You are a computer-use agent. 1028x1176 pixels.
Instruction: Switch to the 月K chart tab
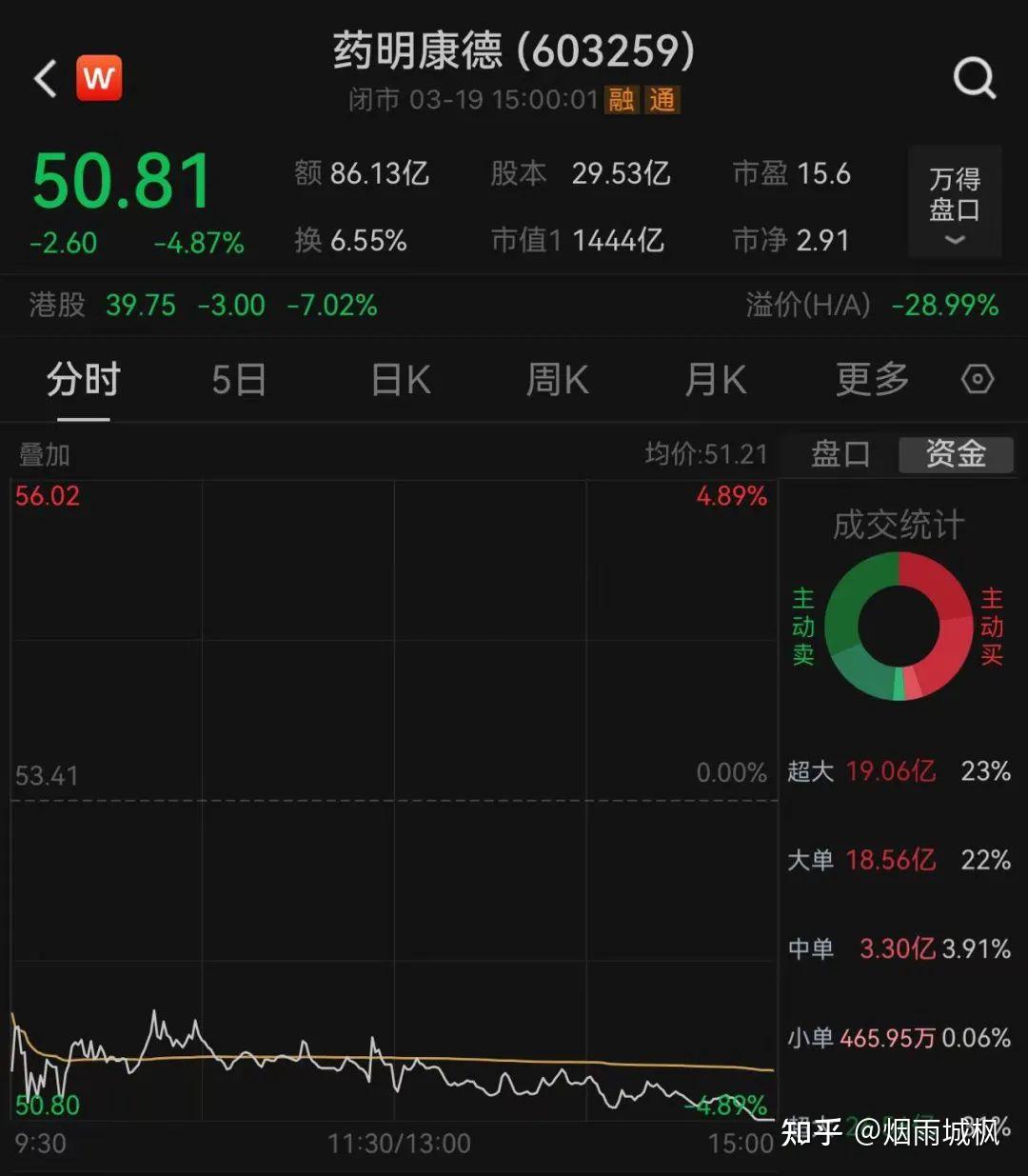tap(716, 381)
